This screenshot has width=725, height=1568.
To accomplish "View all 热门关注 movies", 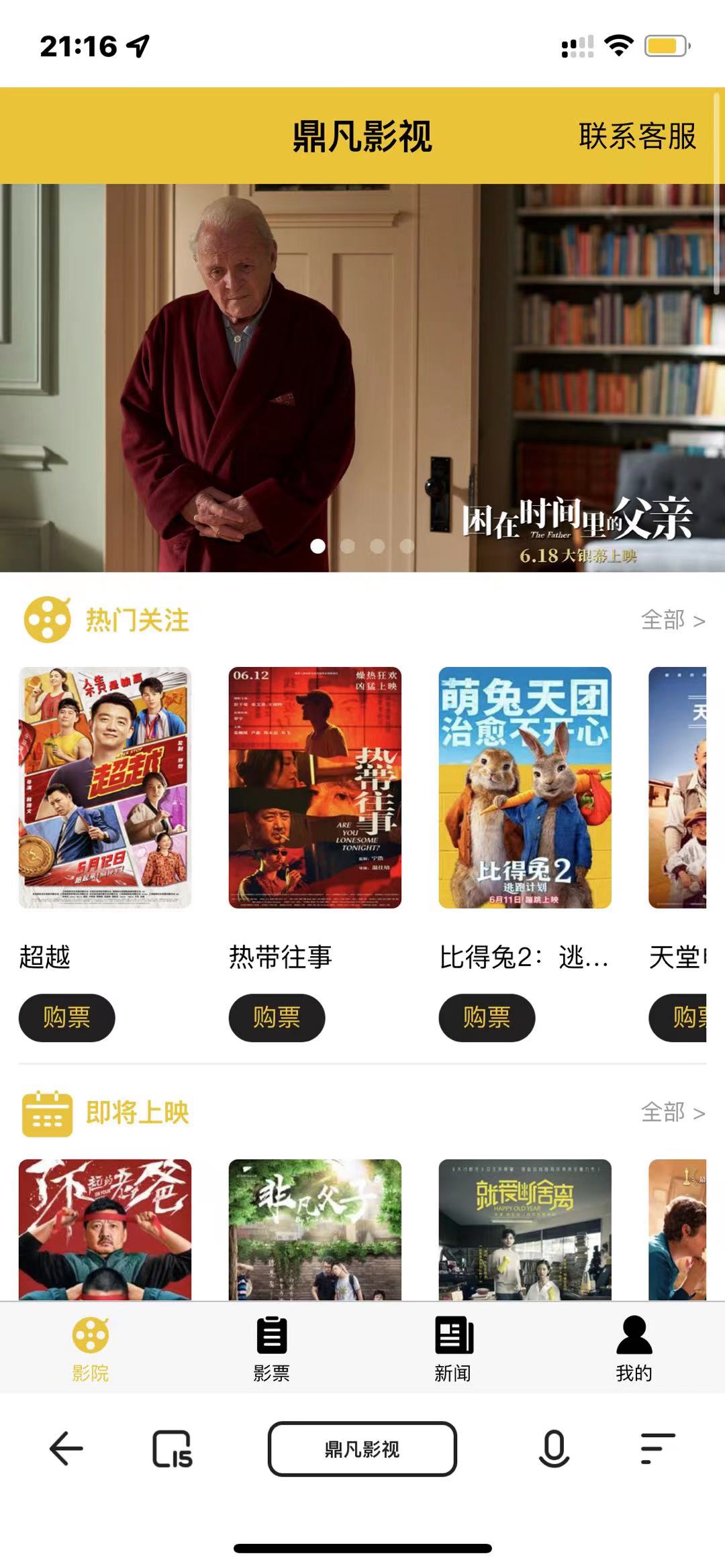I will coord(673,621).
